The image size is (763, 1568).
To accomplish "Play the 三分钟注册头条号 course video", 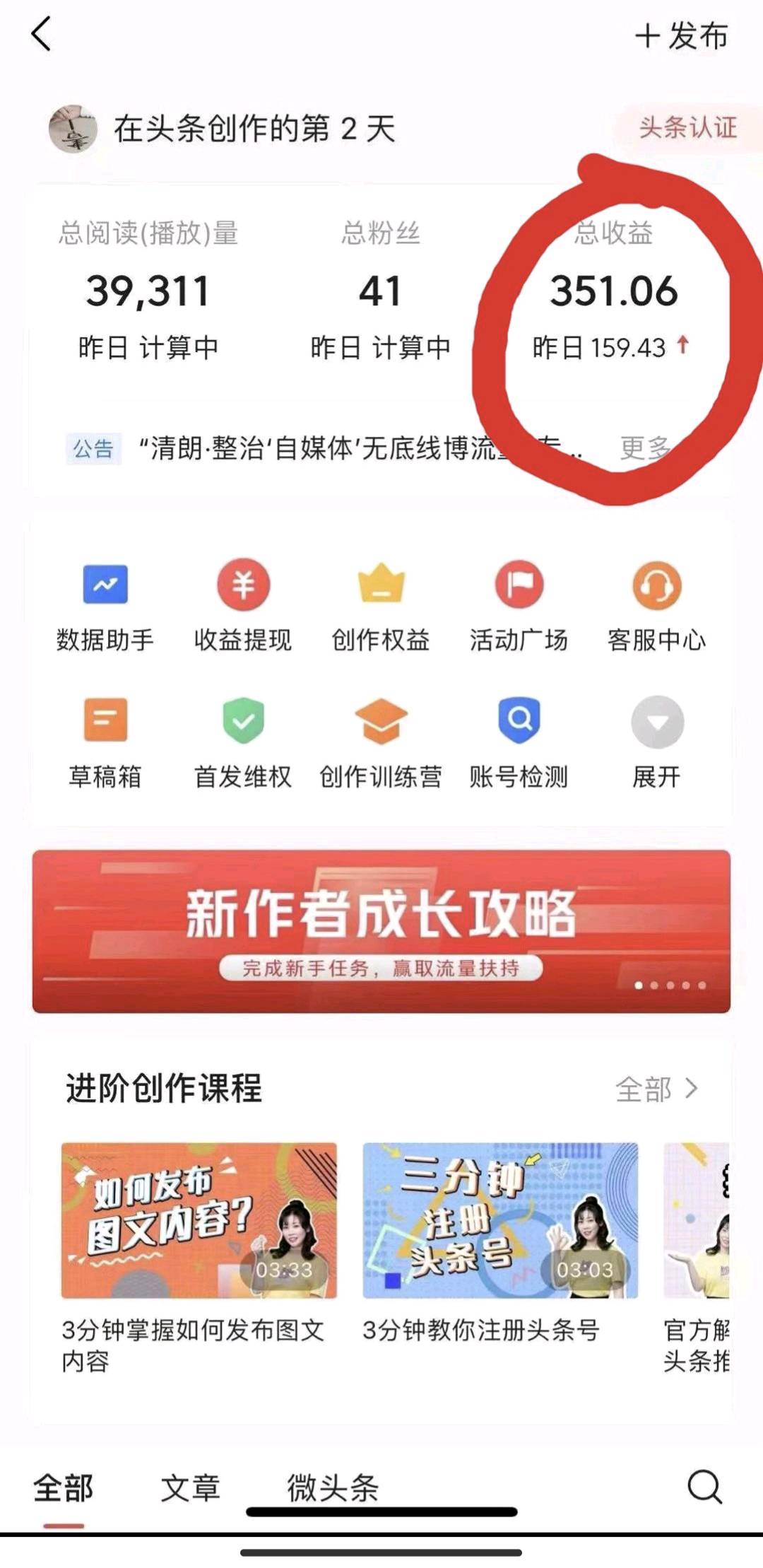I will point(500,1219).
